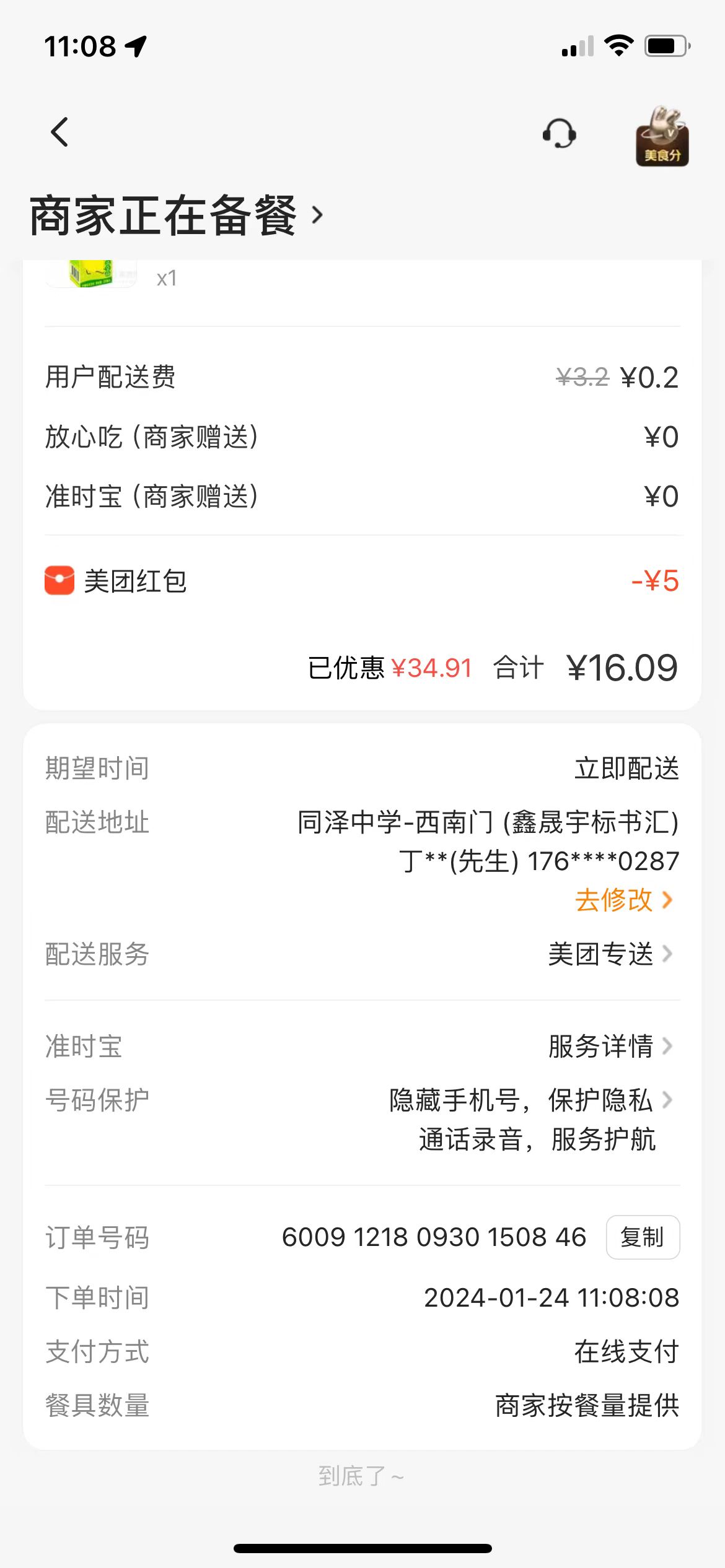Open 号码保护 privacy details
The height and width of the screenshot is (1568, 725).
530,1100
